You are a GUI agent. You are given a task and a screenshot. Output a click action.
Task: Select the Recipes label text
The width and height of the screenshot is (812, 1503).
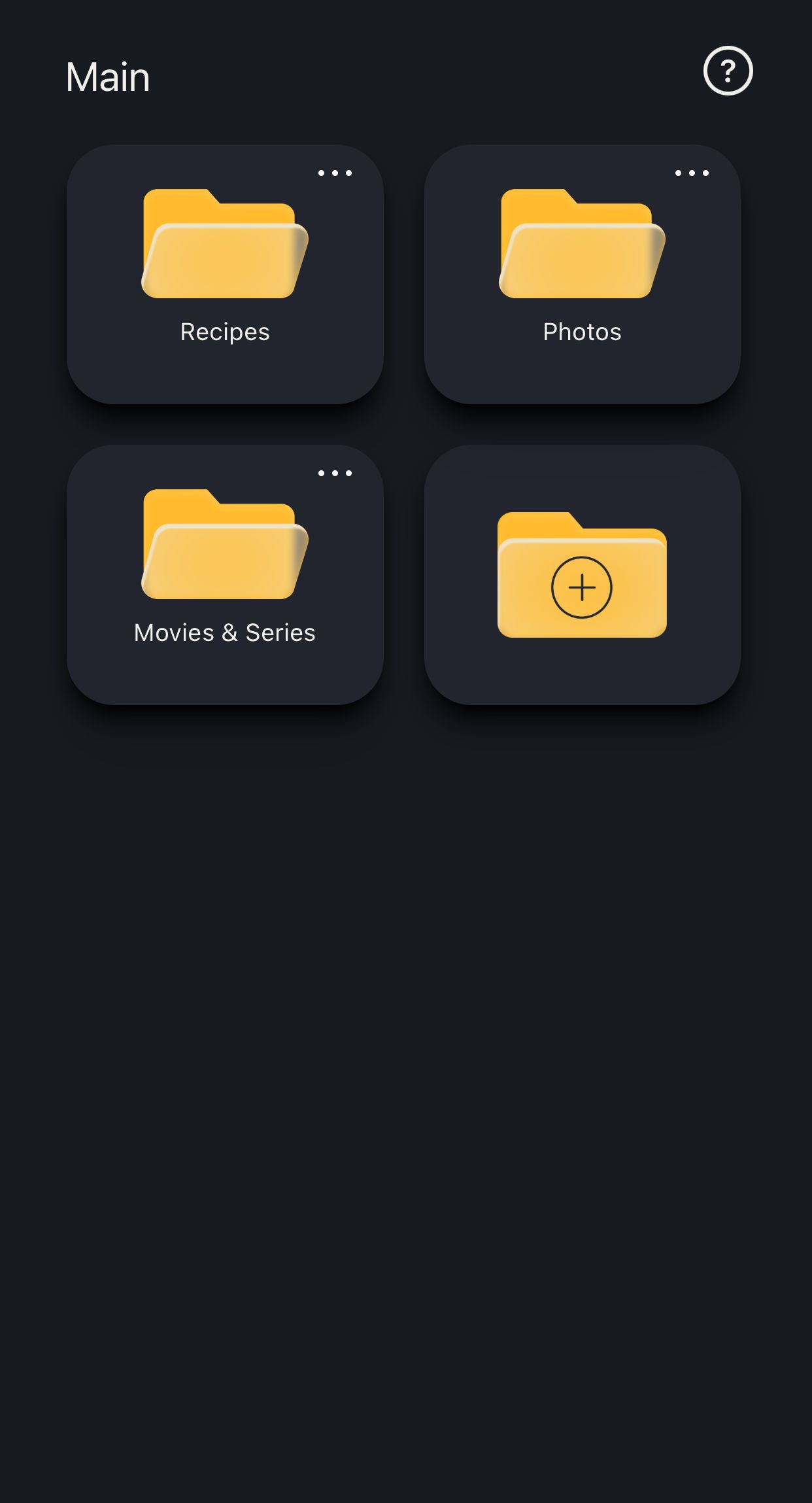click(224, 332)
